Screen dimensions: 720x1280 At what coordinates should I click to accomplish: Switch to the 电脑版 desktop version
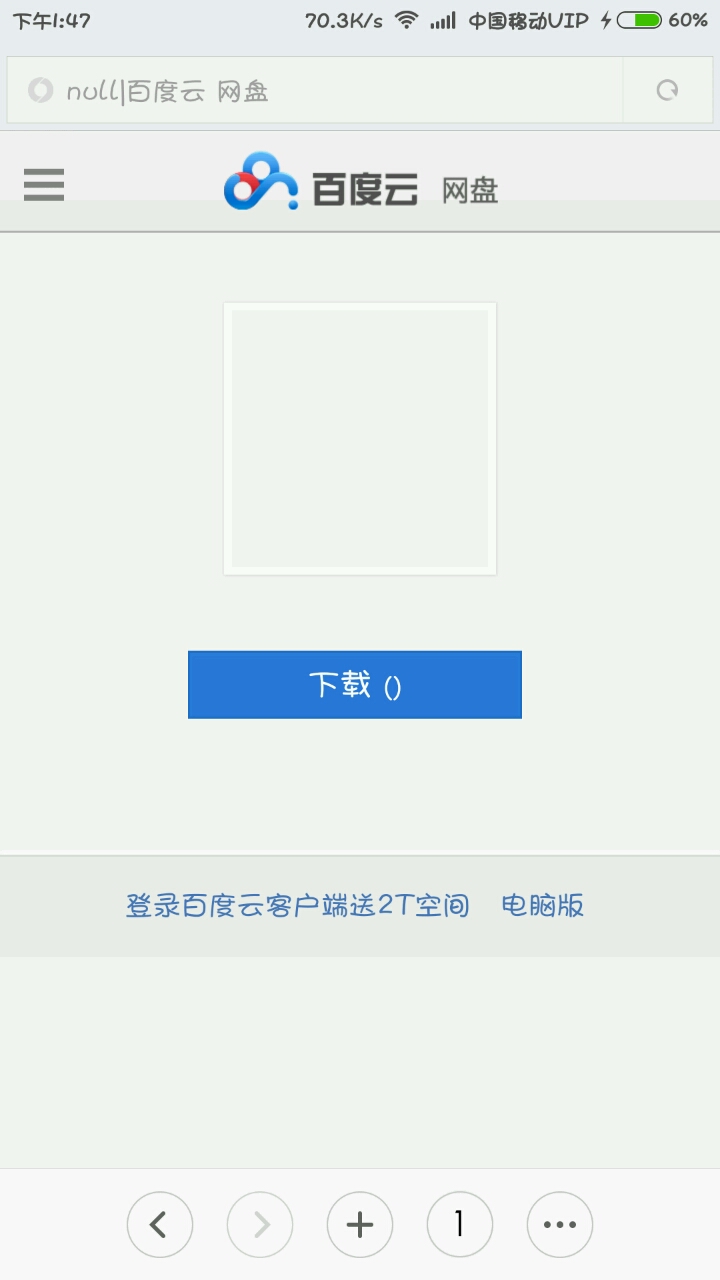click(542, 906)
